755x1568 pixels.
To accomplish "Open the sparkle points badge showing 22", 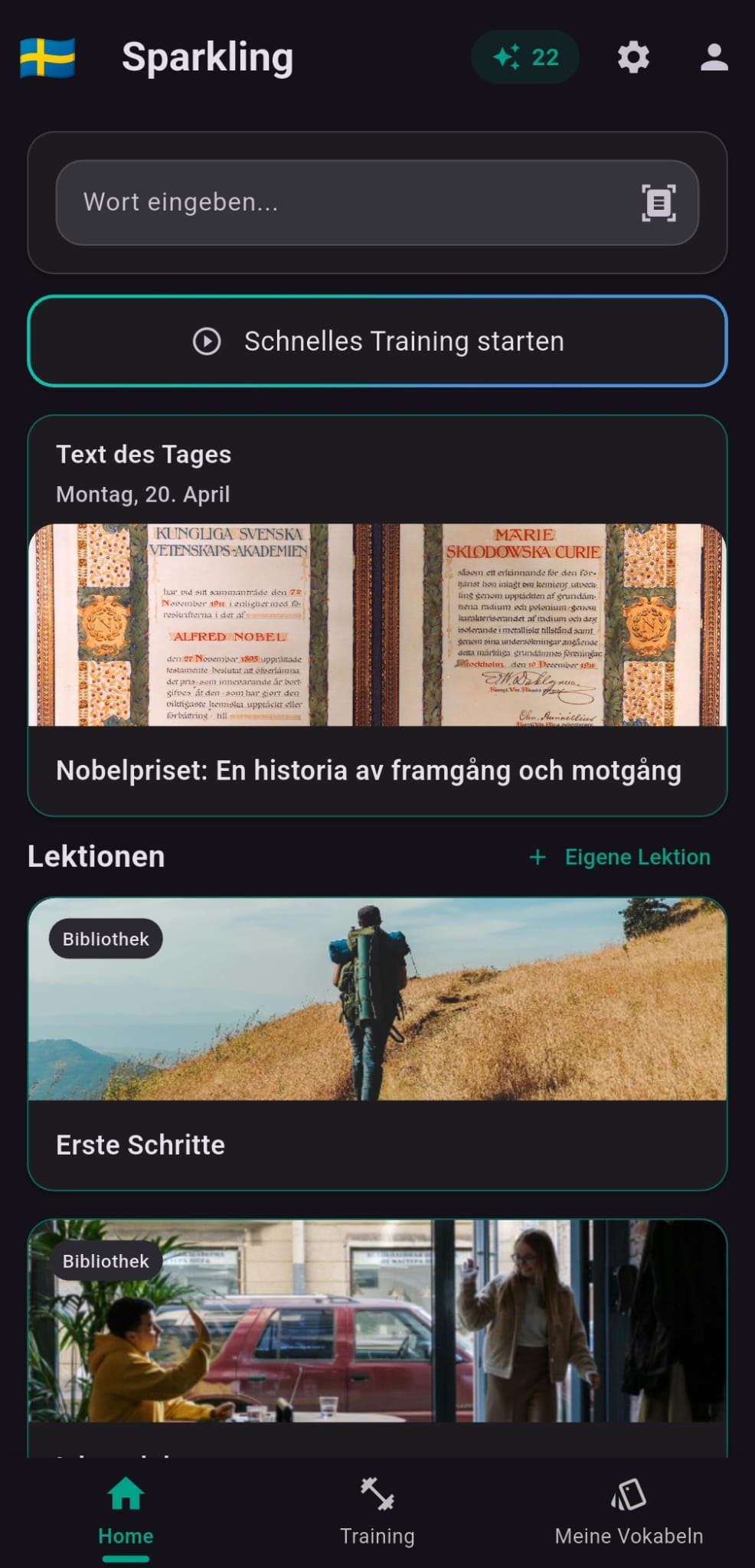I will click(525, 57).
